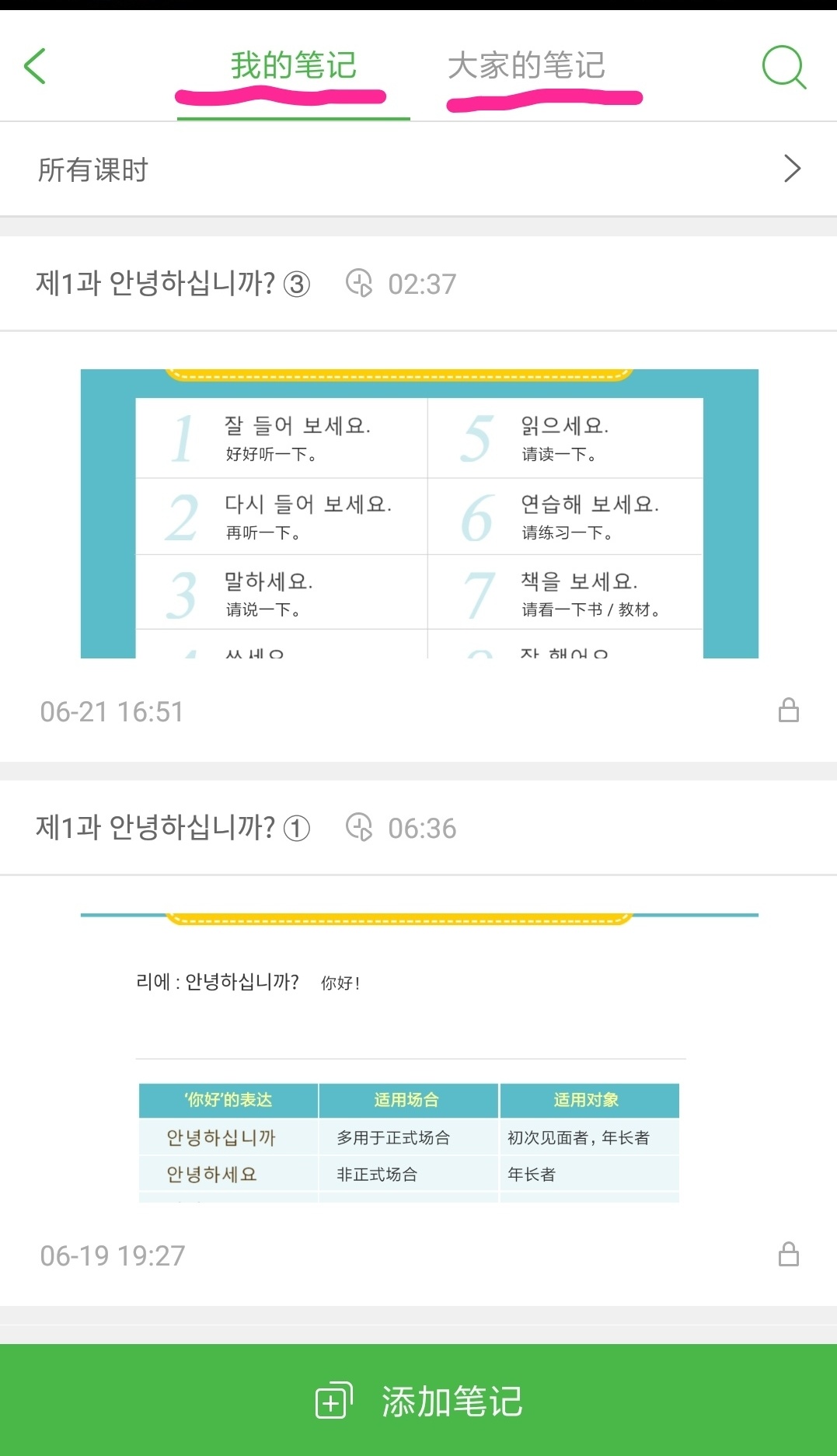Open lesson 제1과 안녕하십니까? ①
837x1456 pixels.
pos(173,828)
